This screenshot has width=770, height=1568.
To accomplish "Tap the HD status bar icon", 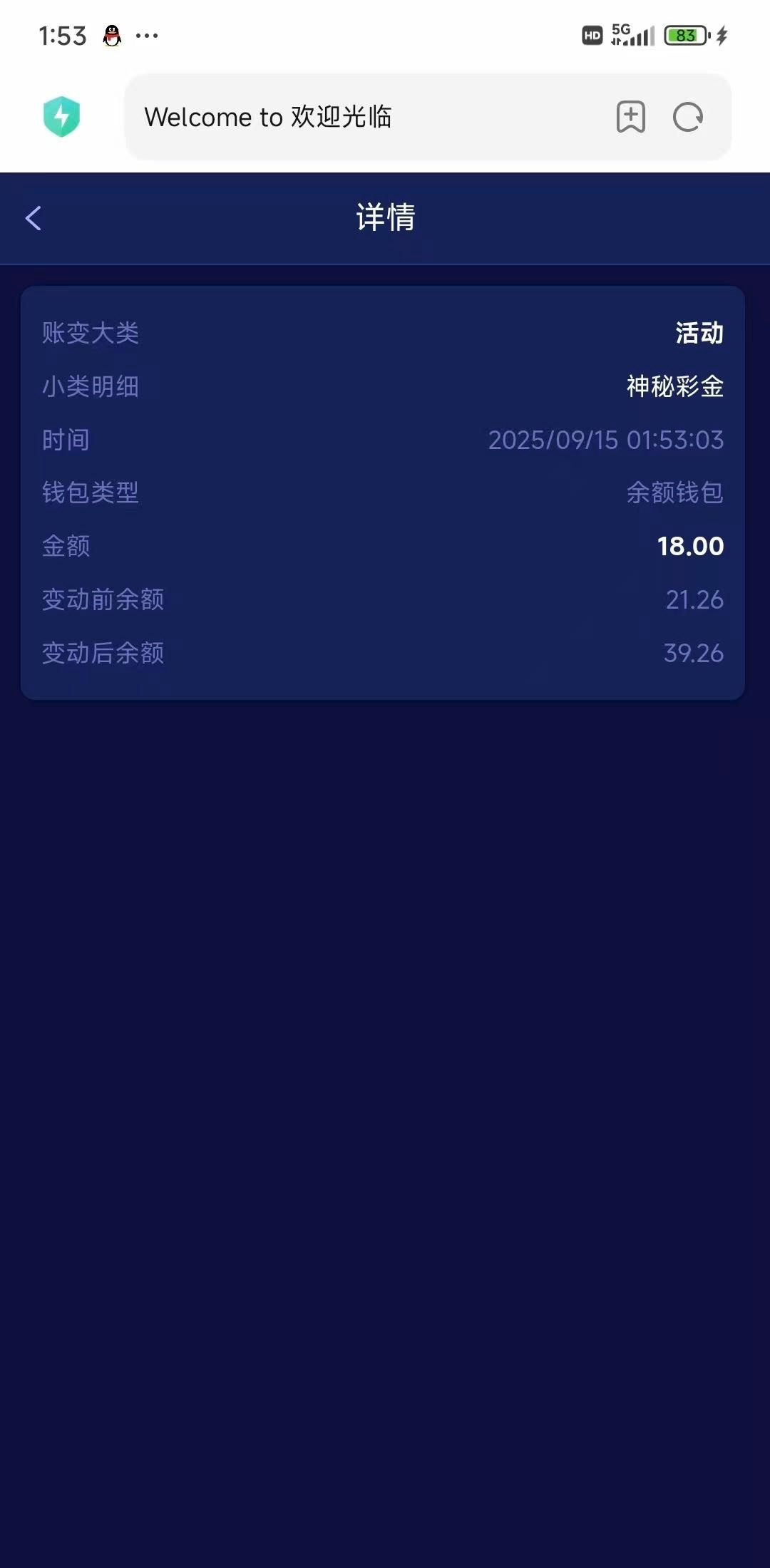I will coord(591,34).
